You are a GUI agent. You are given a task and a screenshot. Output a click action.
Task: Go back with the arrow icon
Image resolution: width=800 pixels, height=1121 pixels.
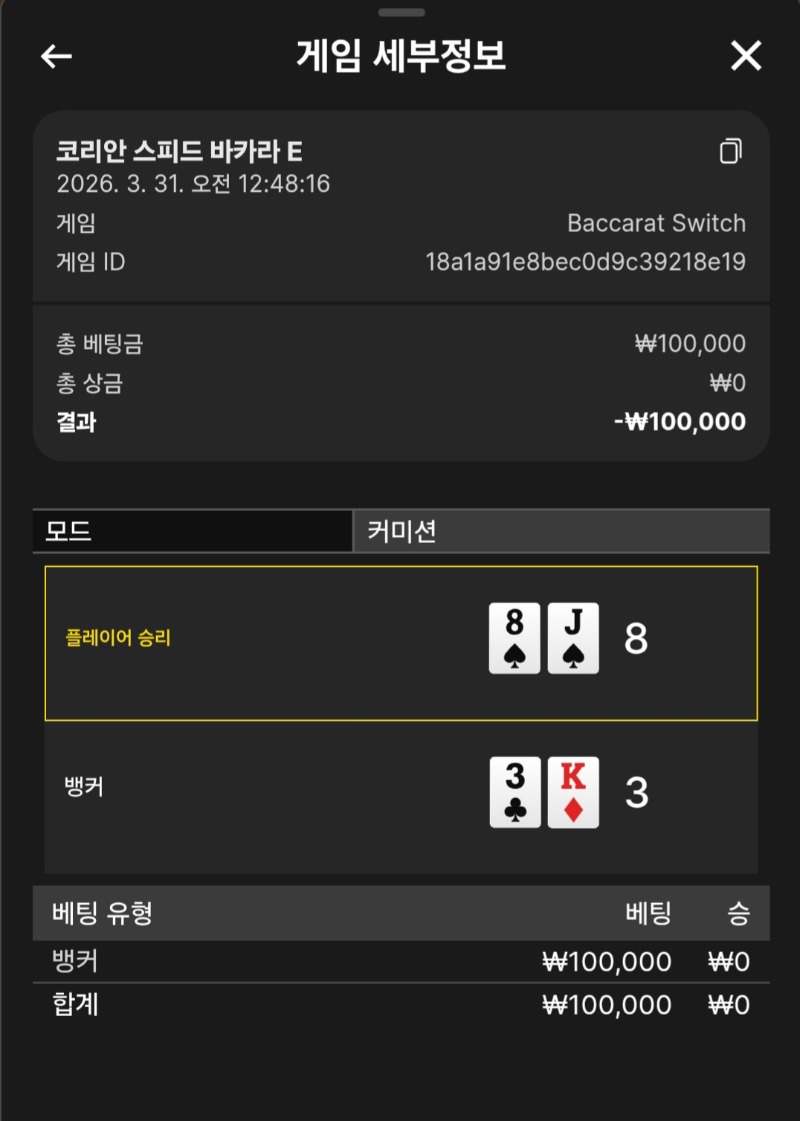point(56,57)
